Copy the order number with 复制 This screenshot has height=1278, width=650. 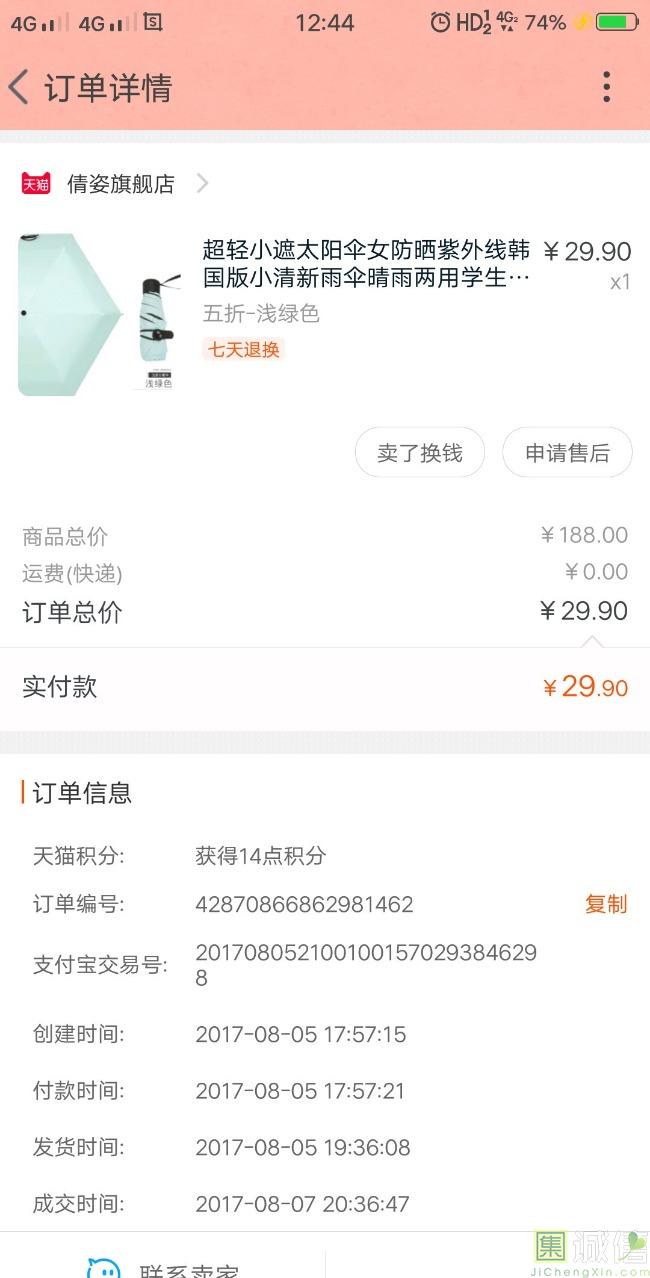click(x=605, y=904)
